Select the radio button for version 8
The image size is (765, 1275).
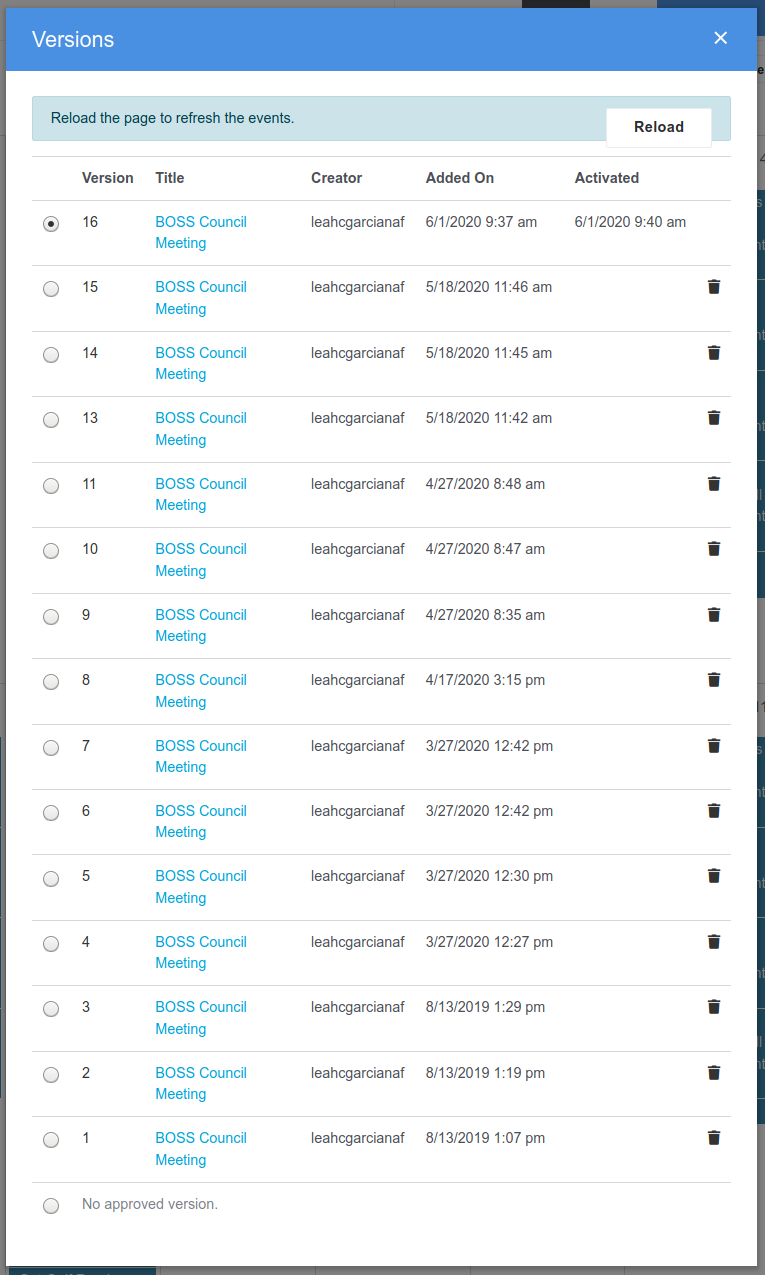click(x=51, y=682)
